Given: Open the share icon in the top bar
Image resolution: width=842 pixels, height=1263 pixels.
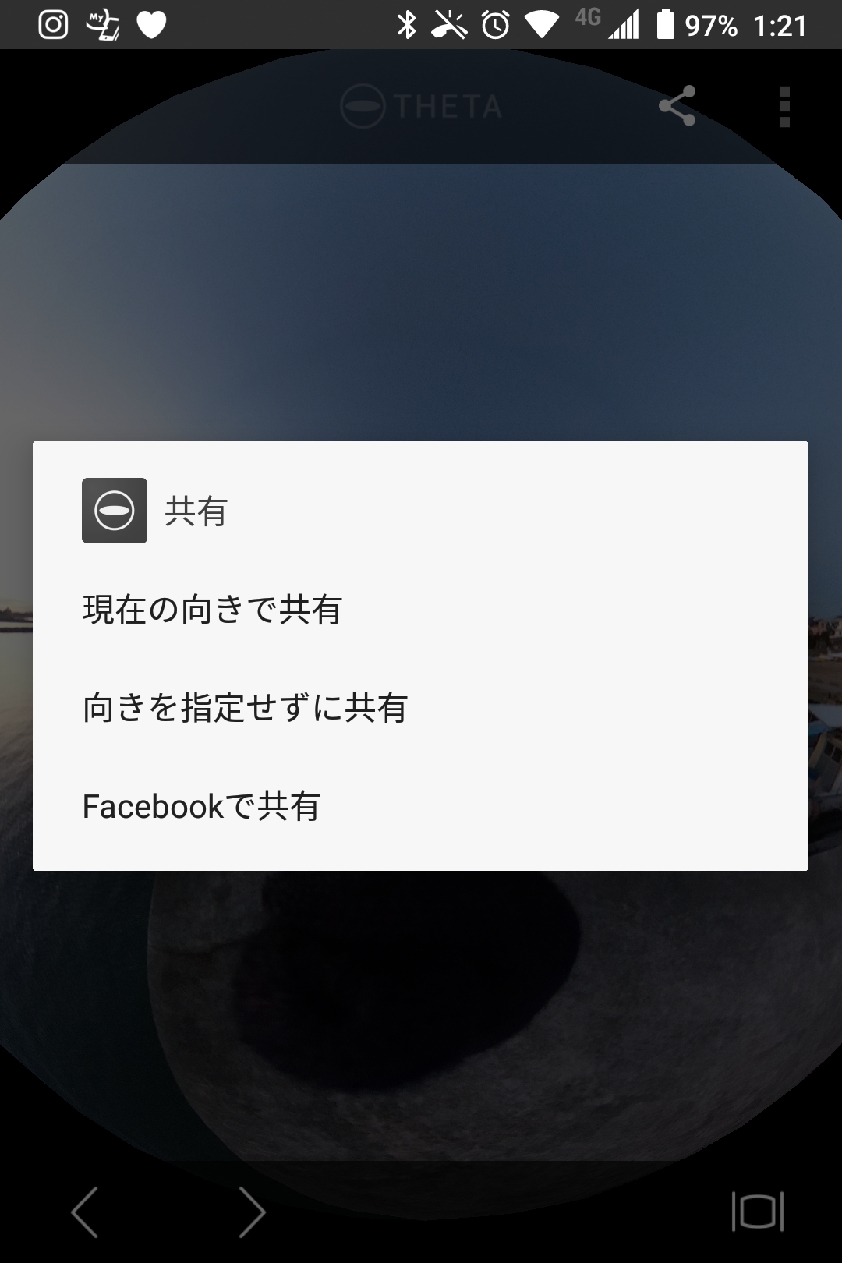Looking at the screenshot, I should pyautogui.click(x=676, y=105).
